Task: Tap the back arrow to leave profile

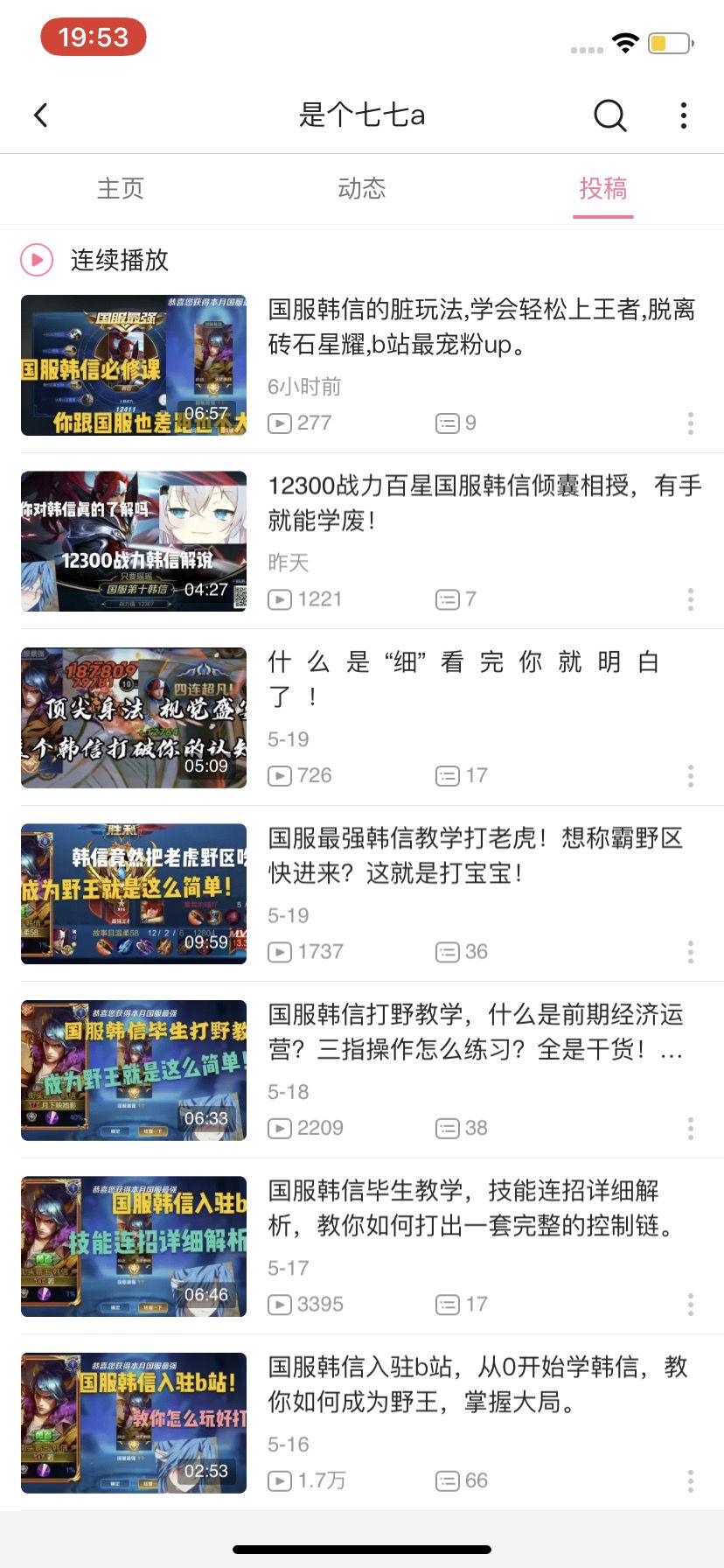Action: [x=40, y=115]
